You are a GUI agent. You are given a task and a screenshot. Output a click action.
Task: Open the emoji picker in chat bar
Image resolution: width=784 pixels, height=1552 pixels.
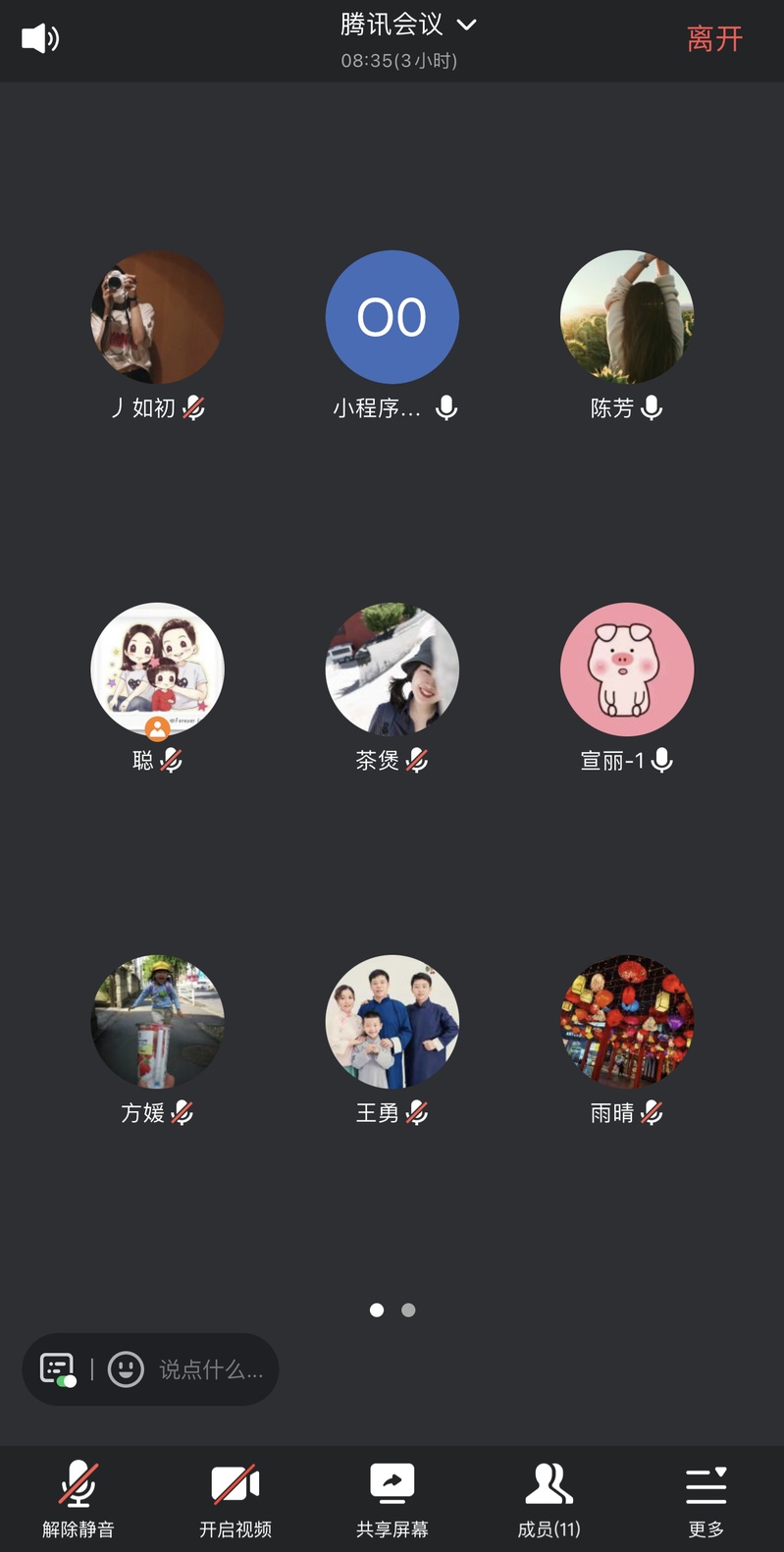[x=126, y=1369]
